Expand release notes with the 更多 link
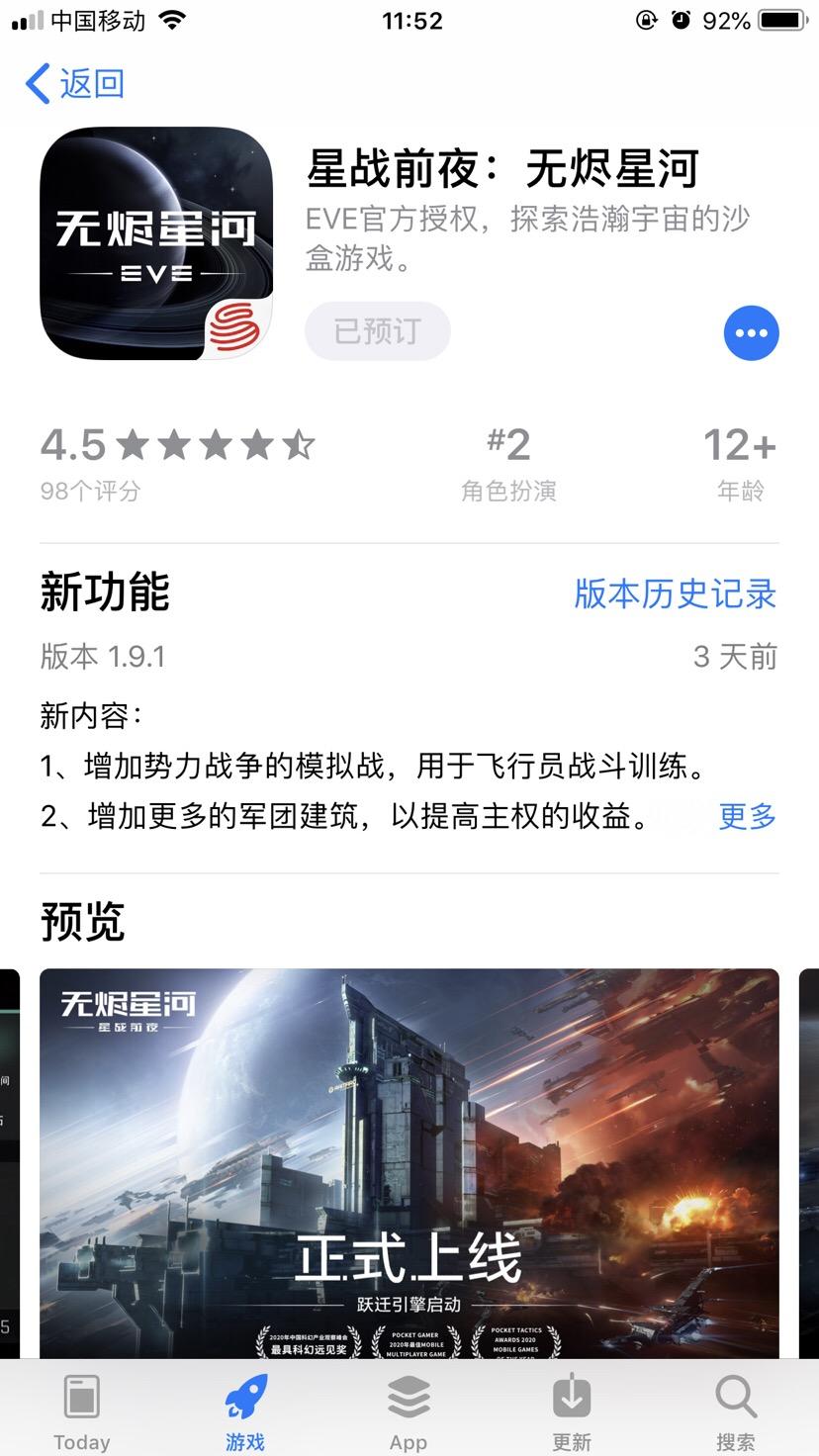 (746, 817)
